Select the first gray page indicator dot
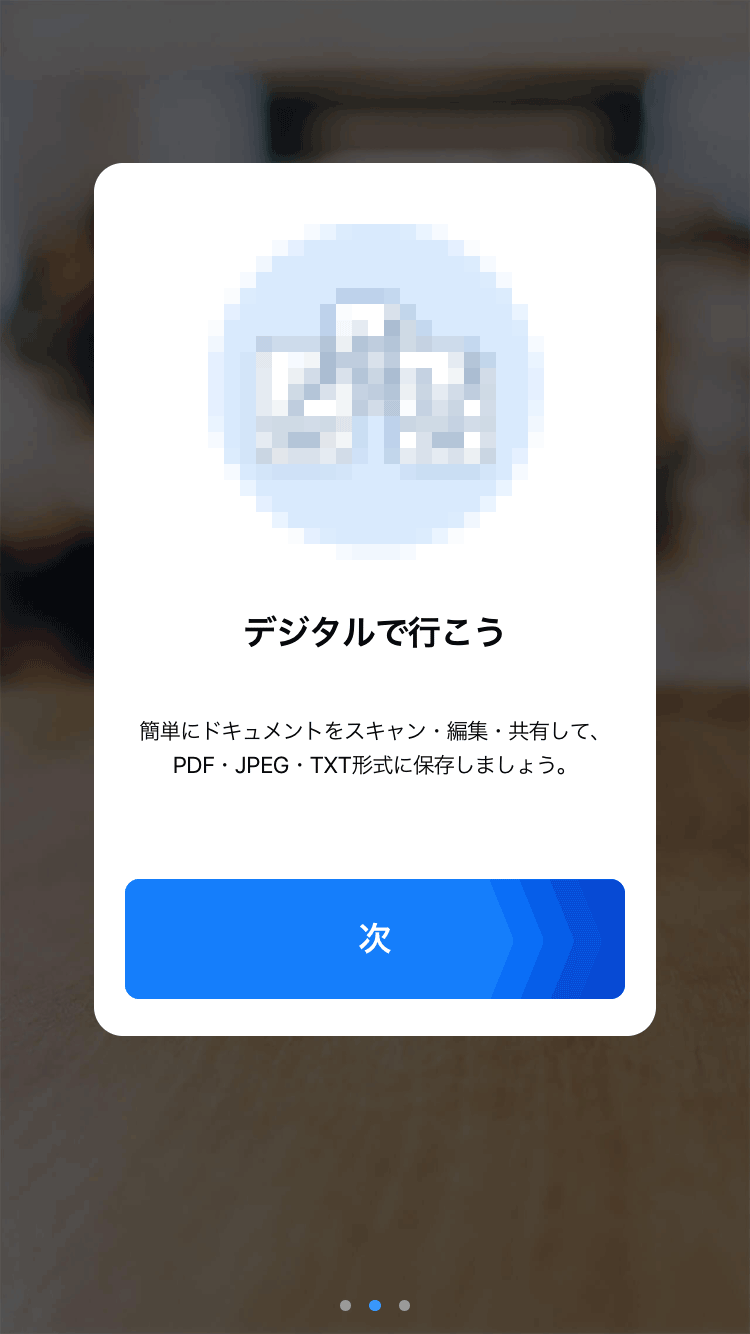 (x=346, y=1305)
